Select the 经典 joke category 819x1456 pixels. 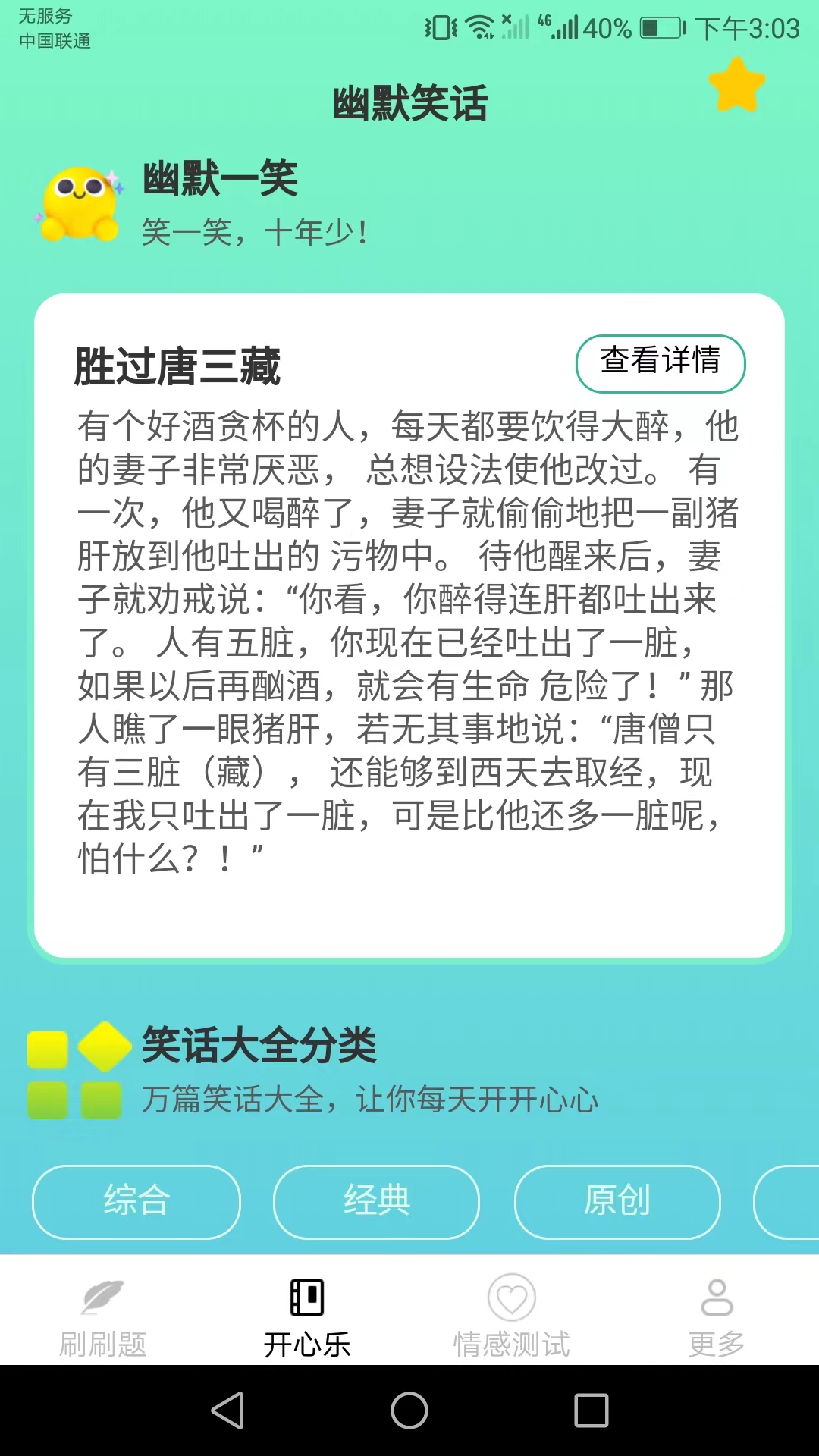point(377,1202)
